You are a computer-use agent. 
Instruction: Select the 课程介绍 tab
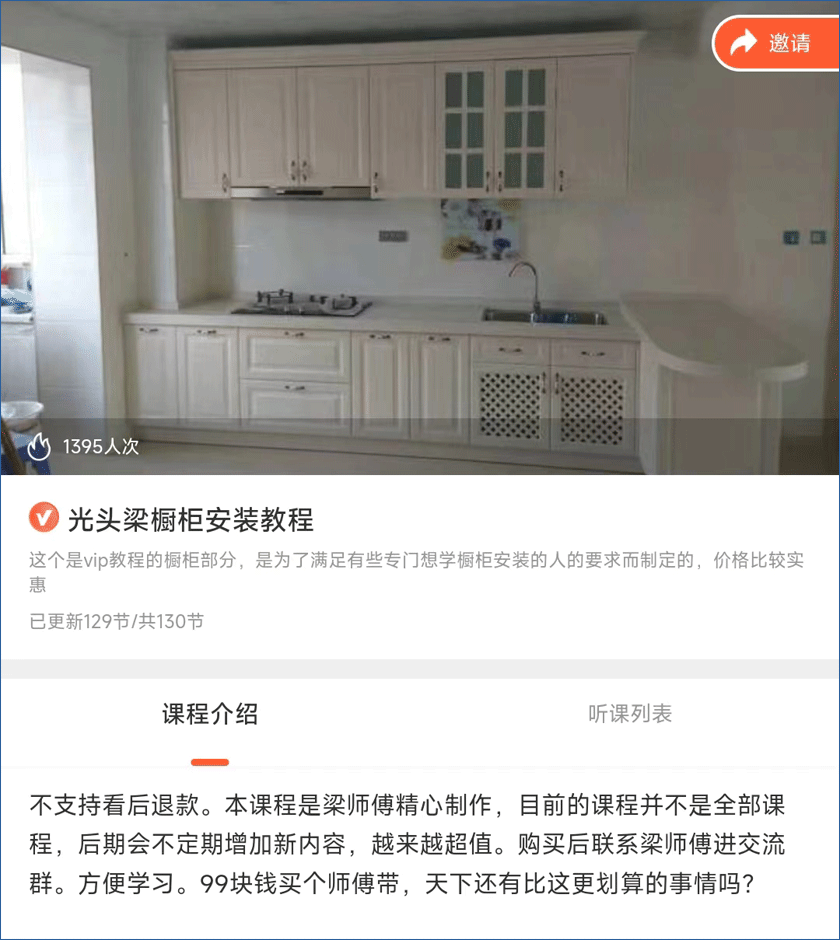[x=210, y=713]
